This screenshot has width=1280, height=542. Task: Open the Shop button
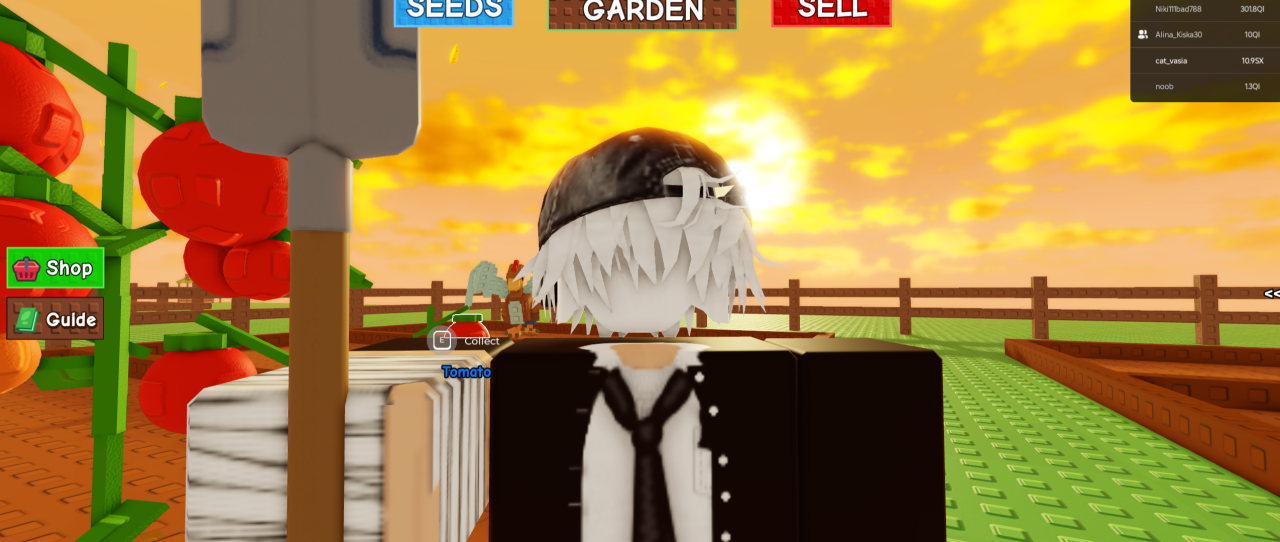[56, 268]
